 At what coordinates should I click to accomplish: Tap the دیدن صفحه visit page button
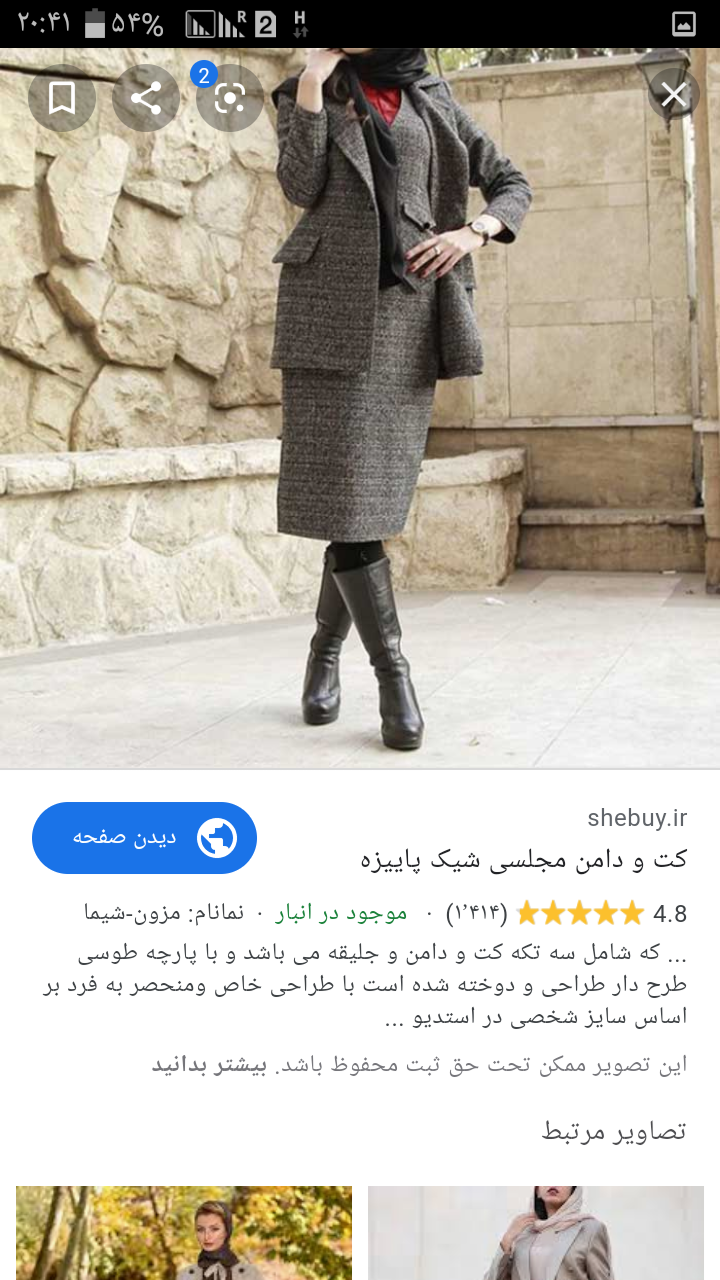(x=145, y=838)
